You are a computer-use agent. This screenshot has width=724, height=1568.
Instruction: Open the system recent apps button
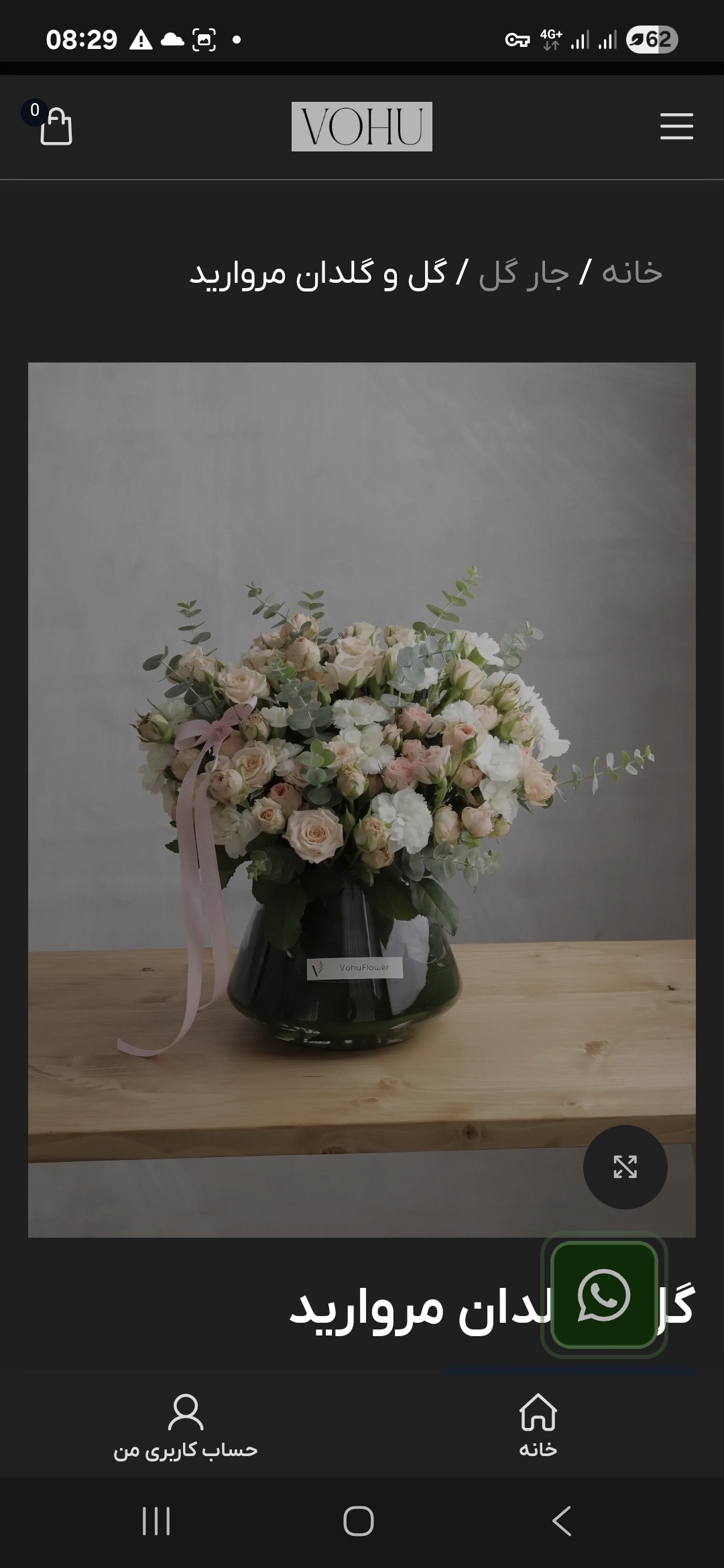pos(156,1520)
